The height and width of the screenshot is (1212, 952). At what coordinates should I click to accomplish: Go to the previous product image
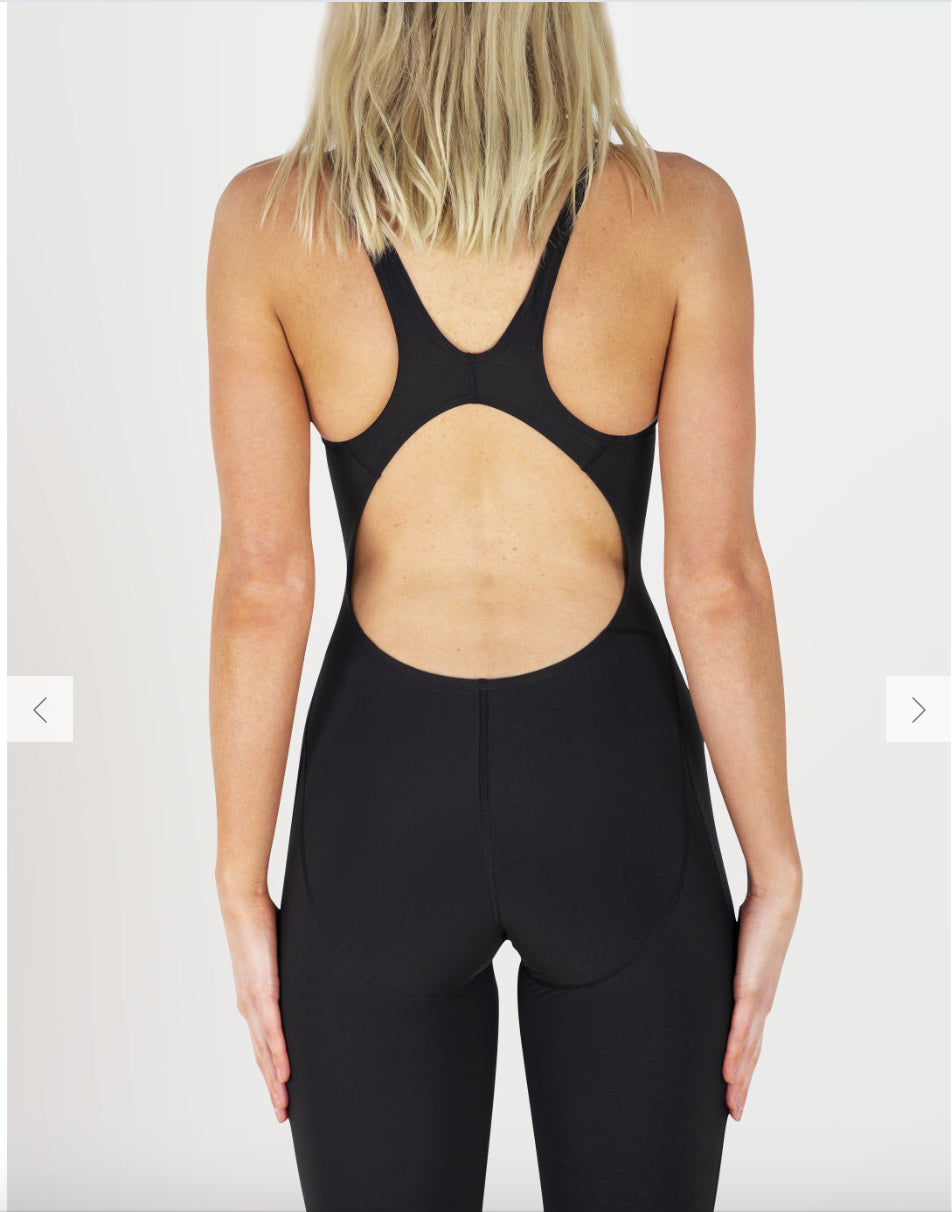click(x=40, y=709)
